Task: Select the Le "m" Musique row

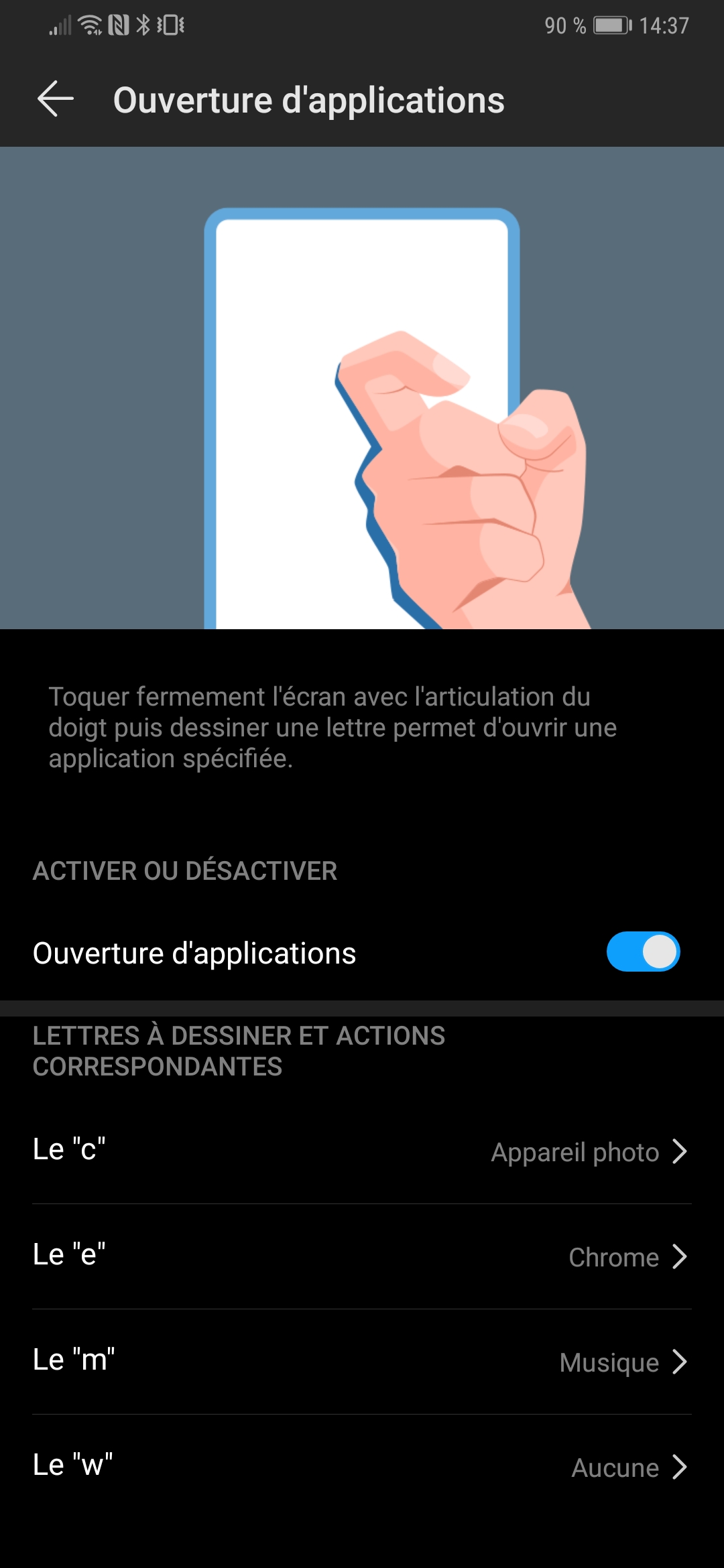Action: [362, 1361]
